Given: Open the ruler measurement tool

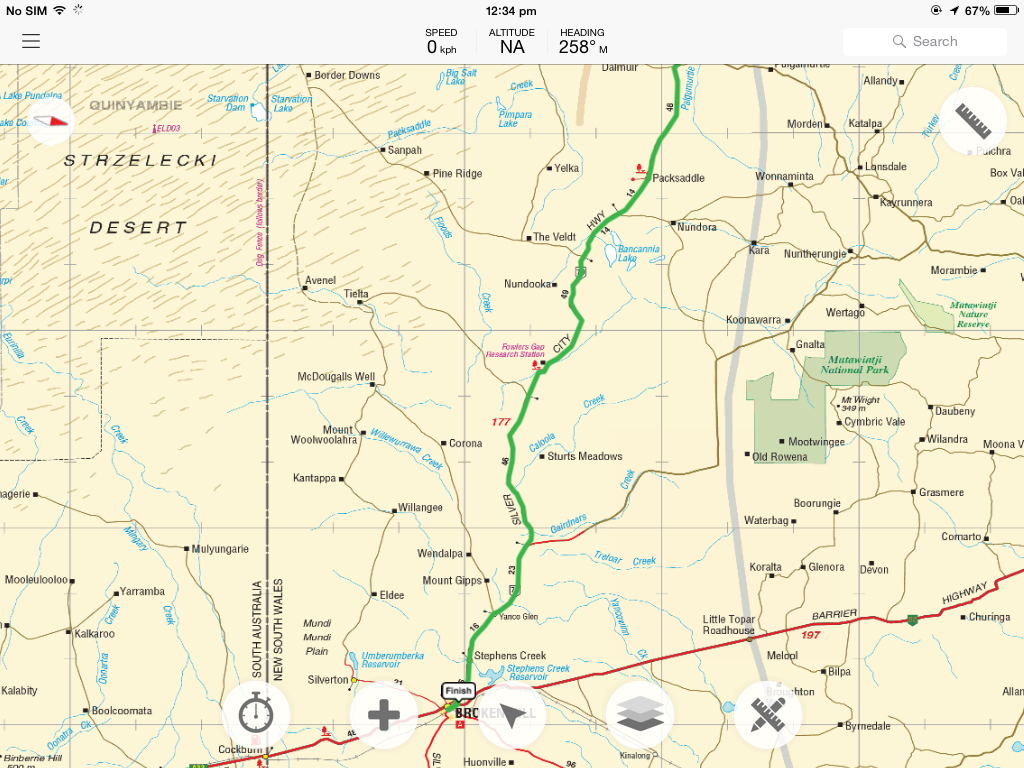Looking at the screenshot, I should pos(972,121).
